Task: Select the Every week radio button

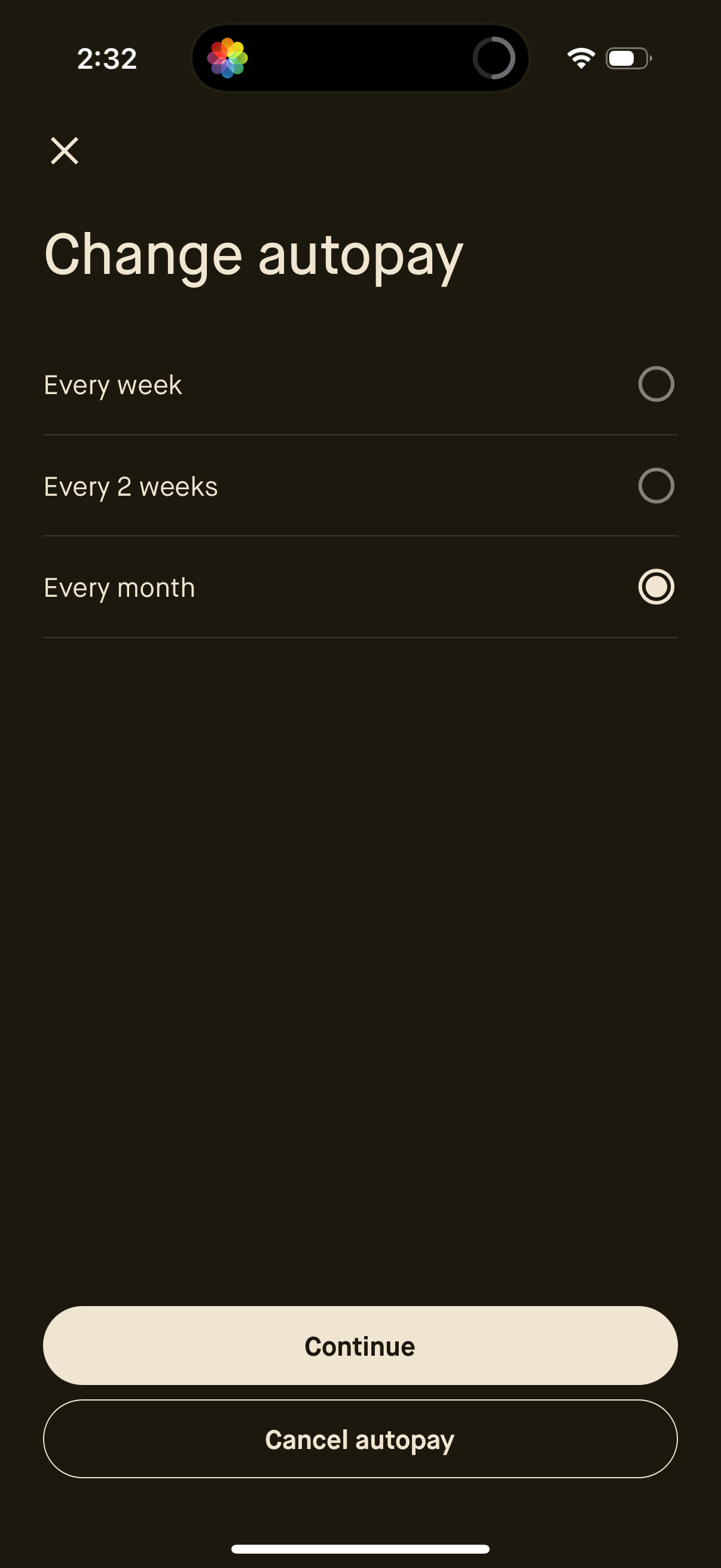Action: coord(656,383)
